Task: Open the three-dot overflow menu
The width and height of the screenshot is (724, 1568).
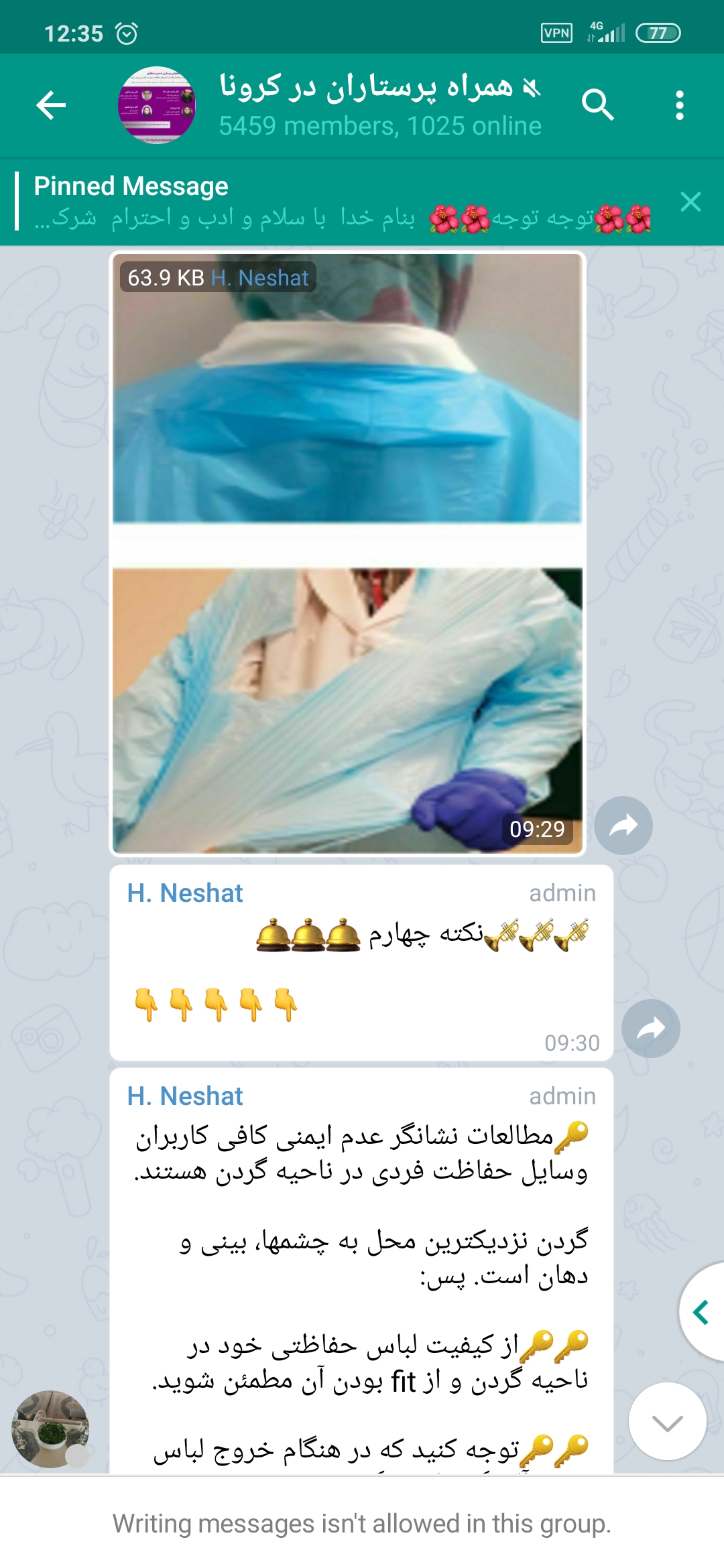Action: click(x=680, y=105)
